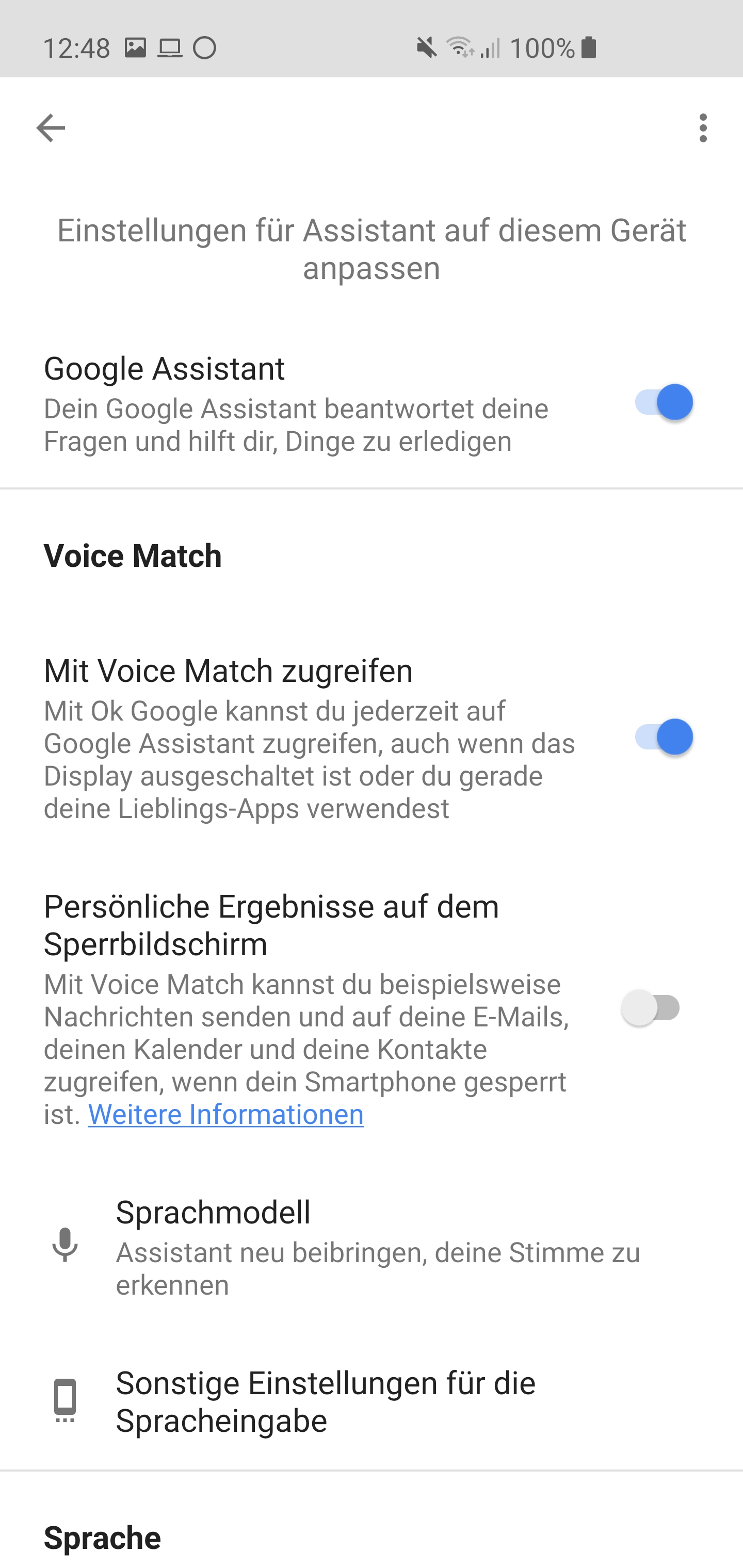
Task: Open the three-dot overflow menu
Action: tap(703, 128)
